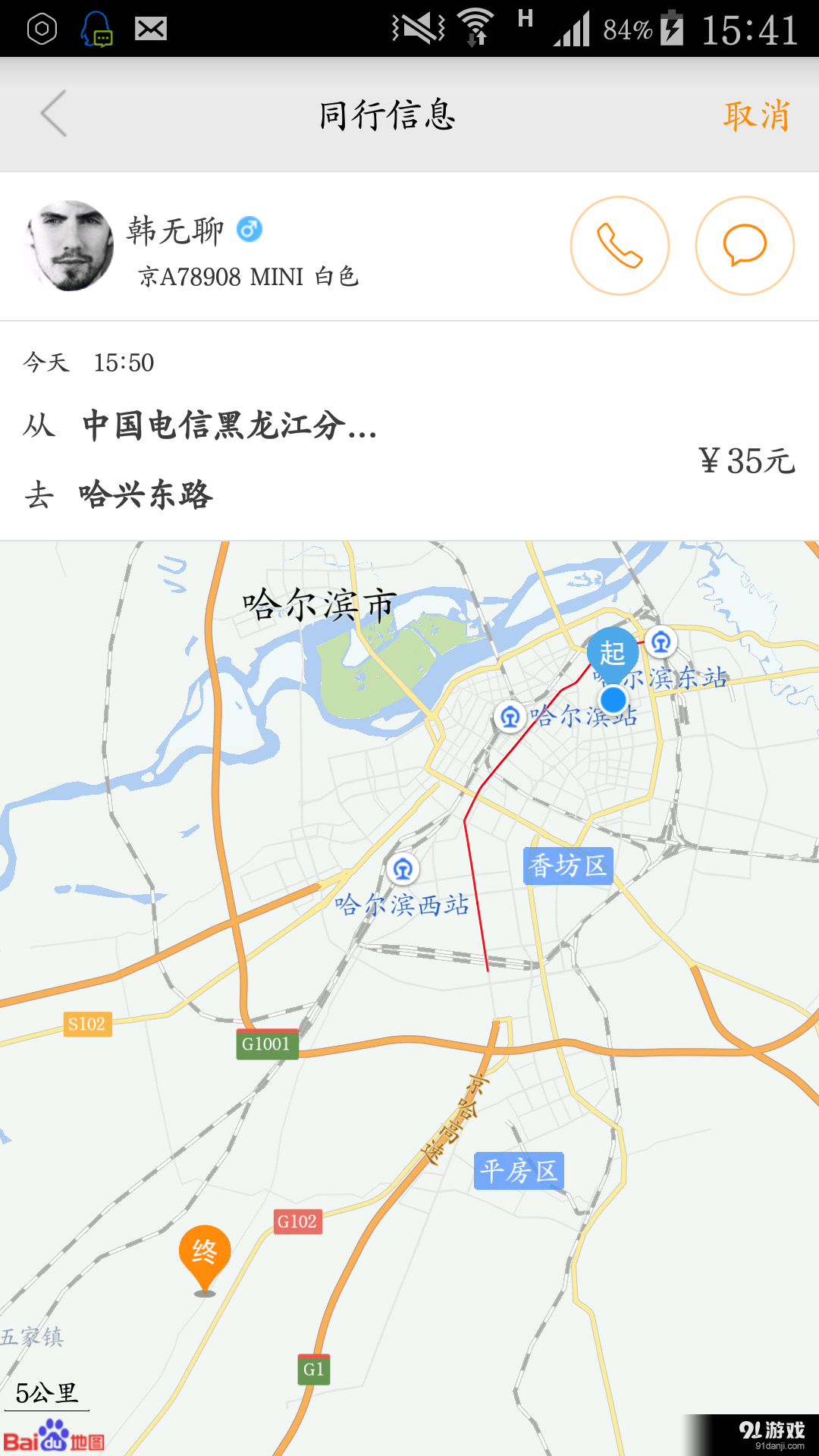Tap the blue current position dot on map
The width and height of the screenshot is (819, 1456).
pos(615,699)
